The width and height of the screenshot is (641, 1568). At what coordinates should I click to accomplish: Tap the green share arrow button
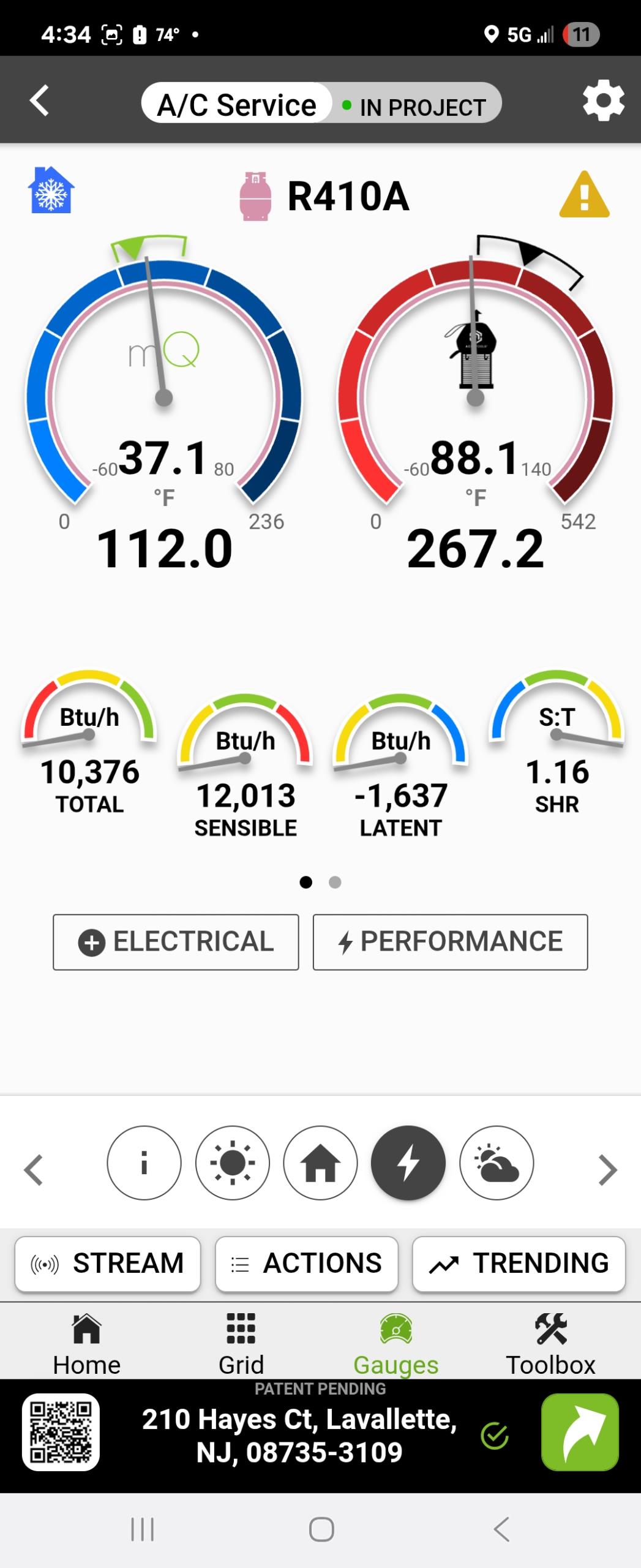tap(580, 1432)
